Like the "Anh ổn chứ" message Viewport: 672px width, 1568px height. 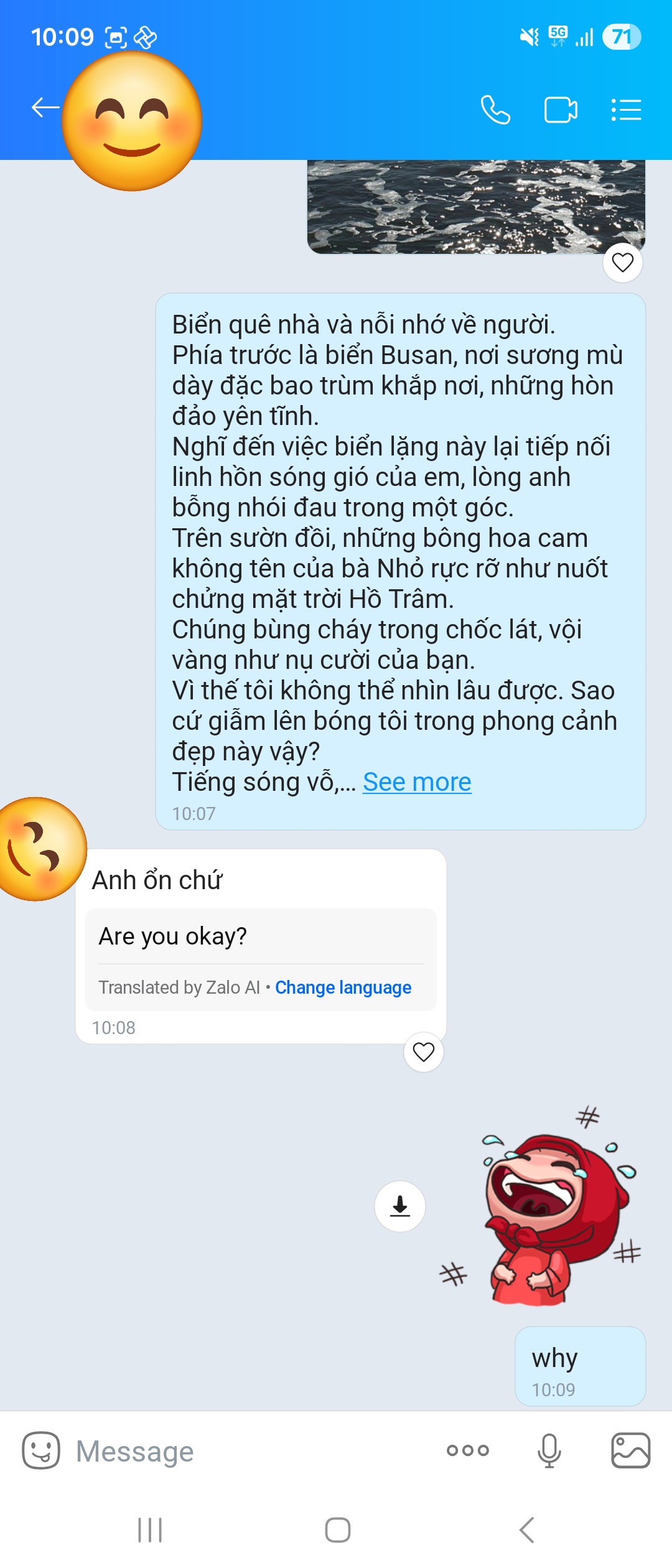click(x=424, y=1052)
